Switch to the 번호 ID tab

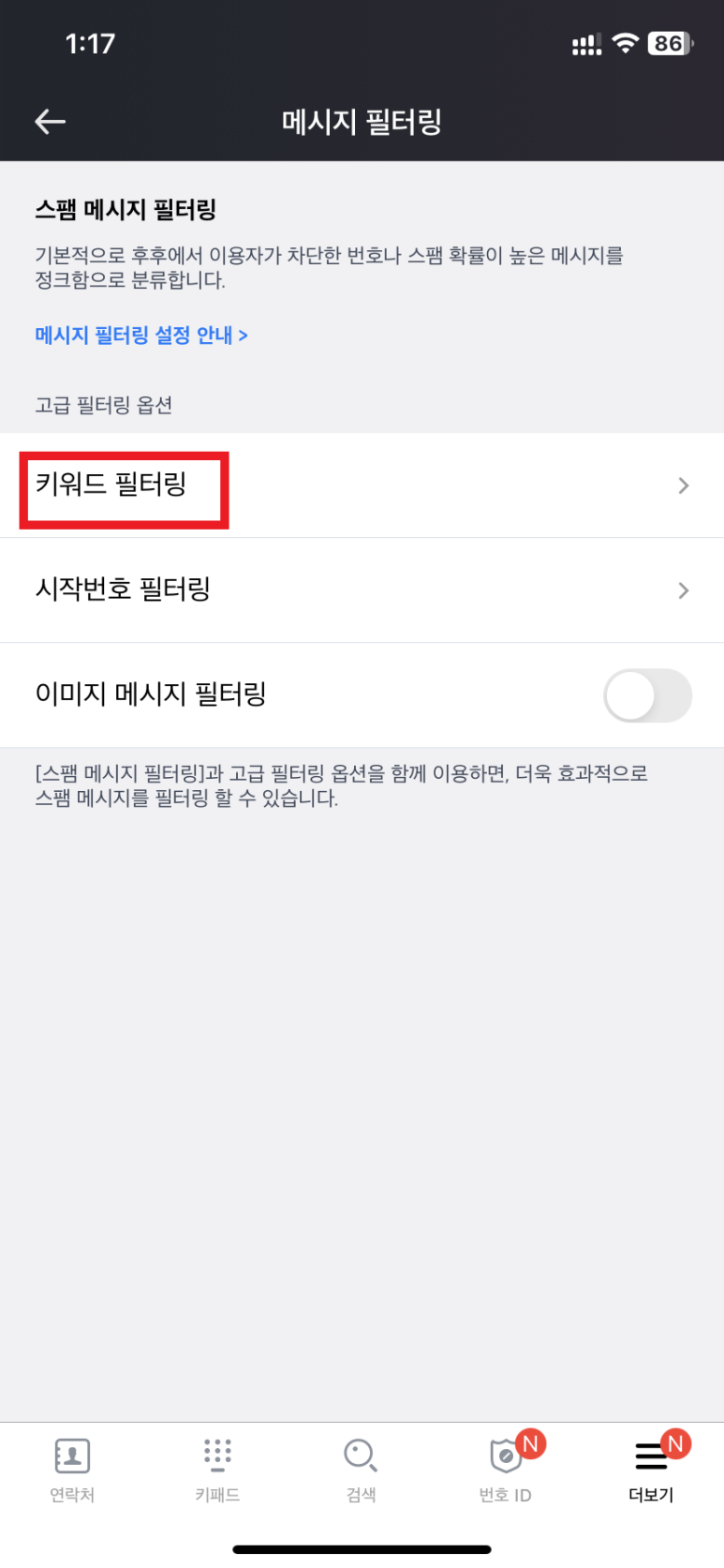click(x=506, y=1470)
